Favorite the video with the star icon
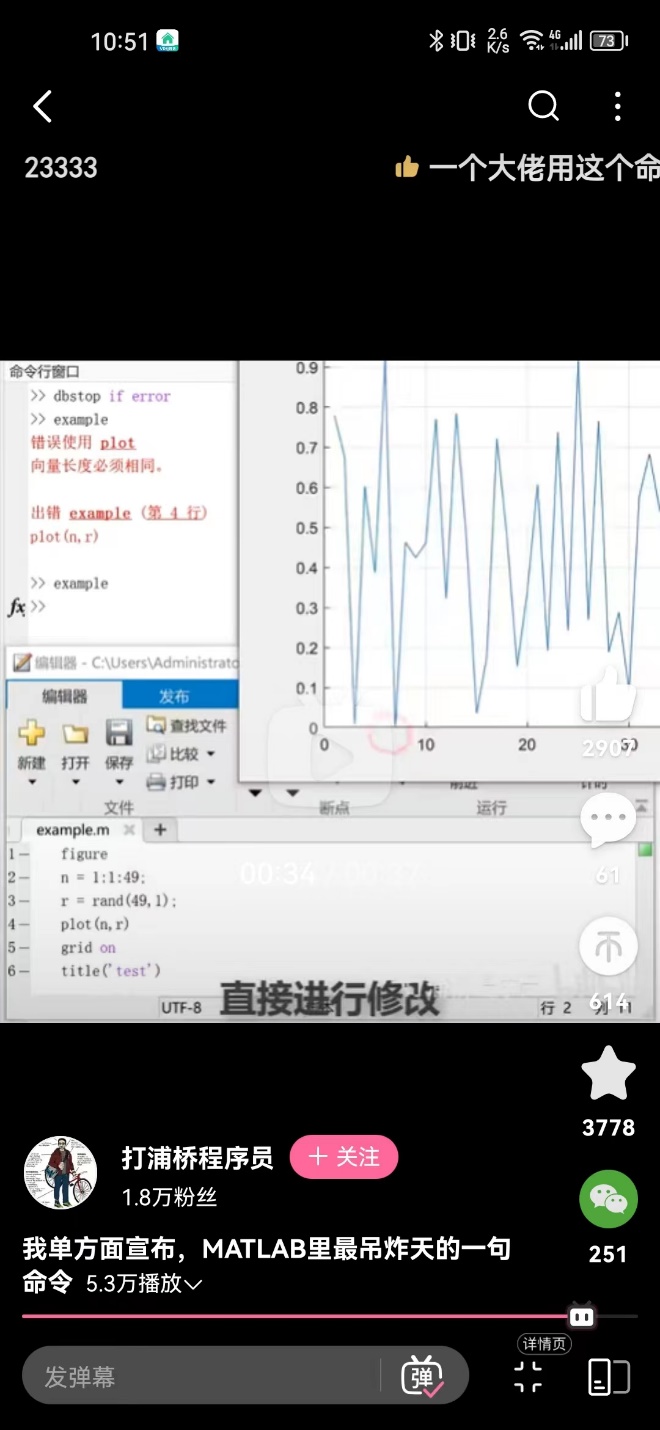 coord(608,1075)
